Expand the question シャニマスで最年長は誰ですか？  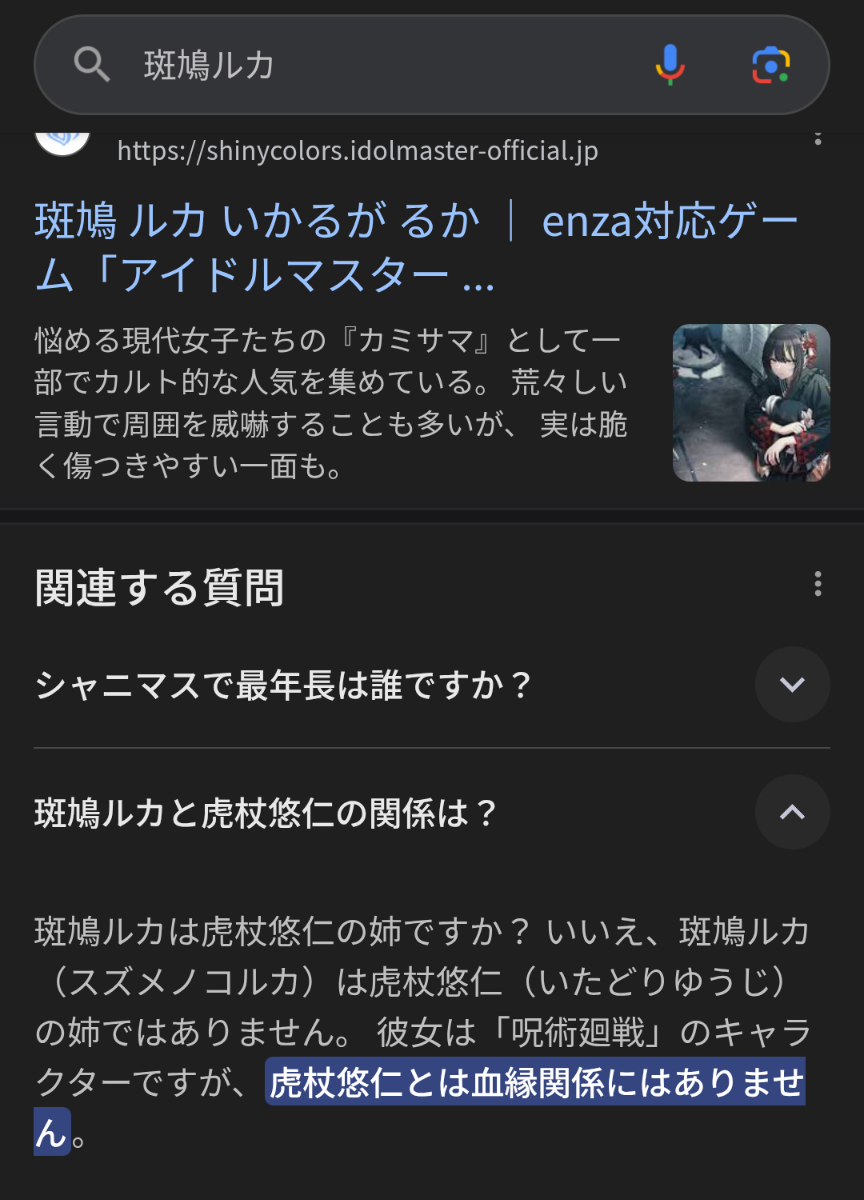coord(792,685)
